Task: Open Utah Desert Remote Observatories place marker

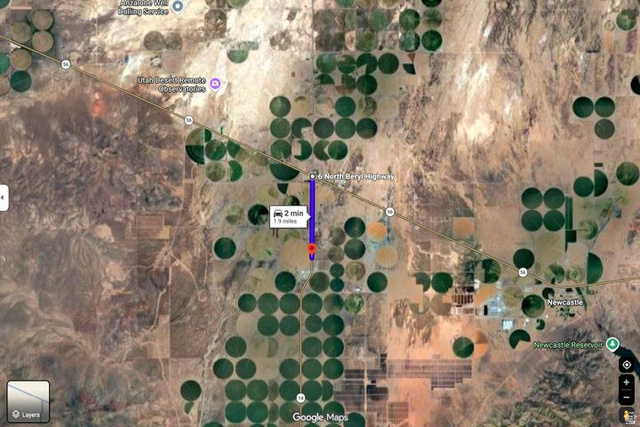Action: pos(215,82)
